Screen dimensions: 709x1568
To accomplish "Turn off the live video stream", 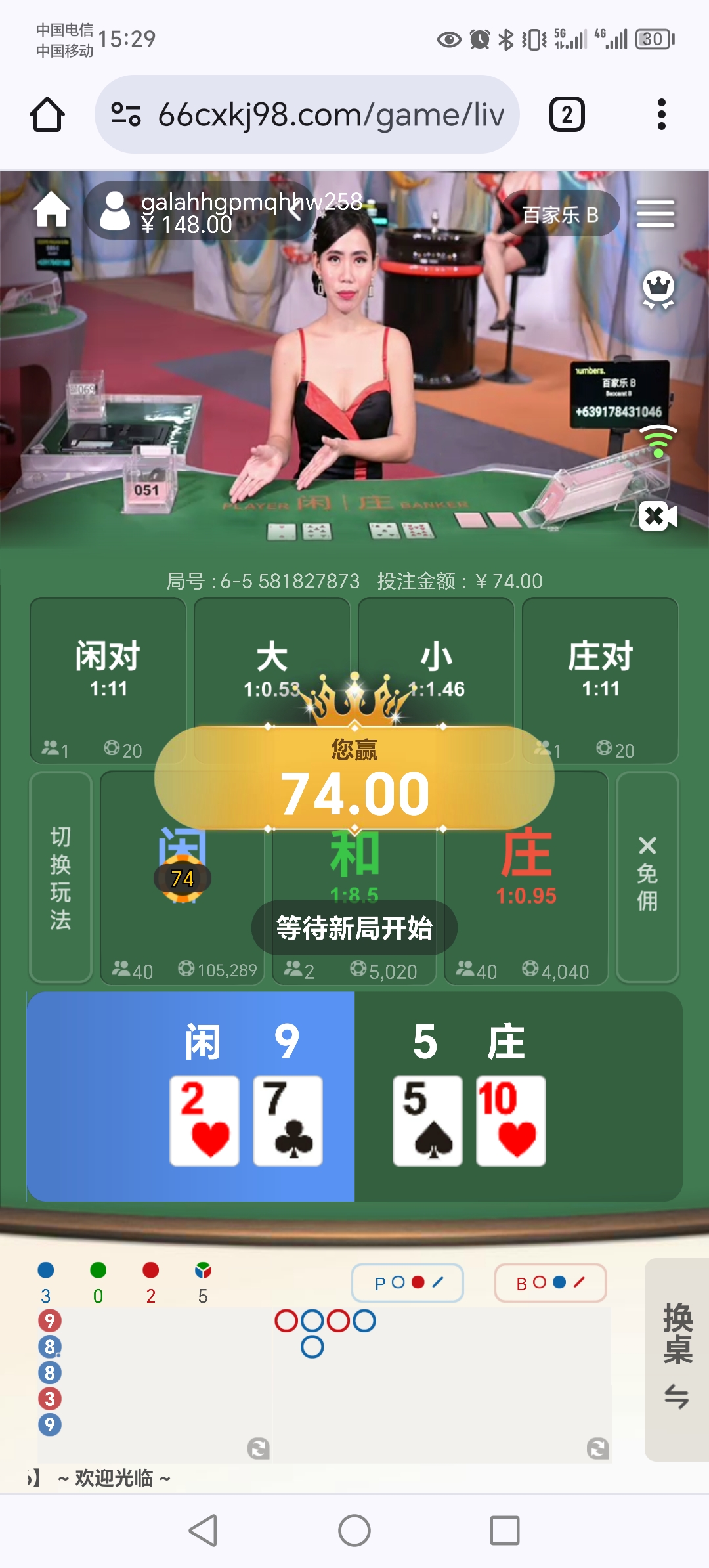I will pyautogui.click(x=658, y=516).
